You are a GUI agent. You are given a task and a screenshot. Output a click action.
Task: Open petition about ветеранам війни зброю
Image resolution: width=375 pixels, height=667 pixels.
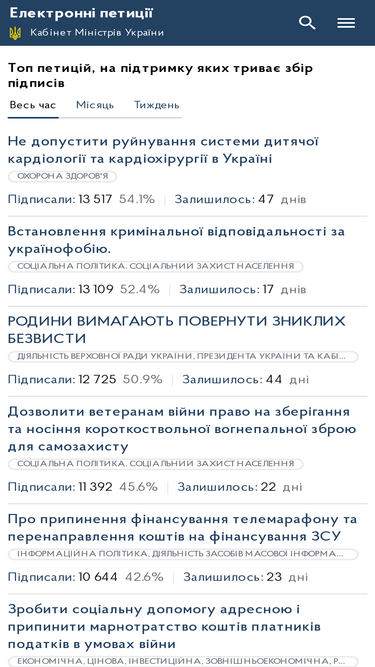pos(182,429)
